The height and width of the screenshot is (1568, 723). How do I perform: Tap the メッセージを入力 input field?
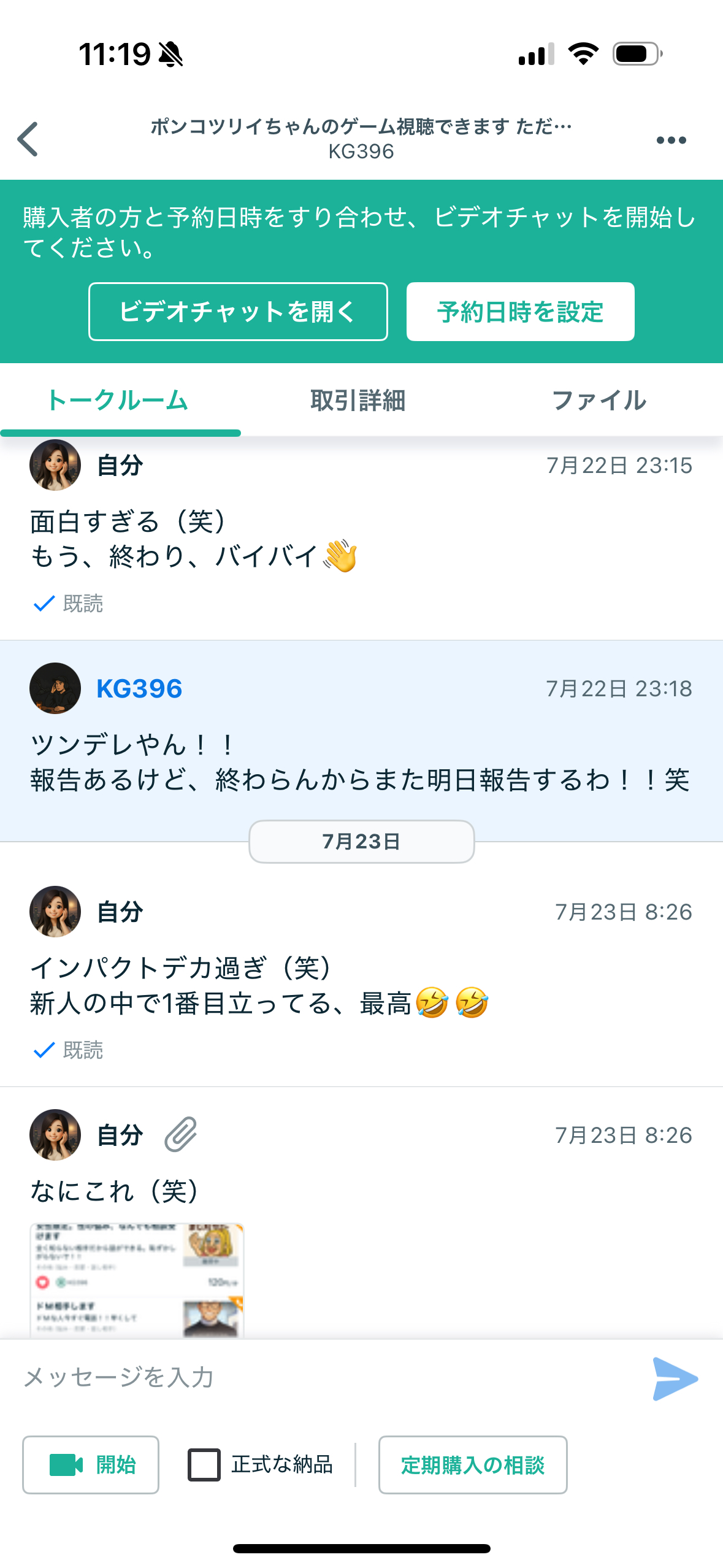245,1378
